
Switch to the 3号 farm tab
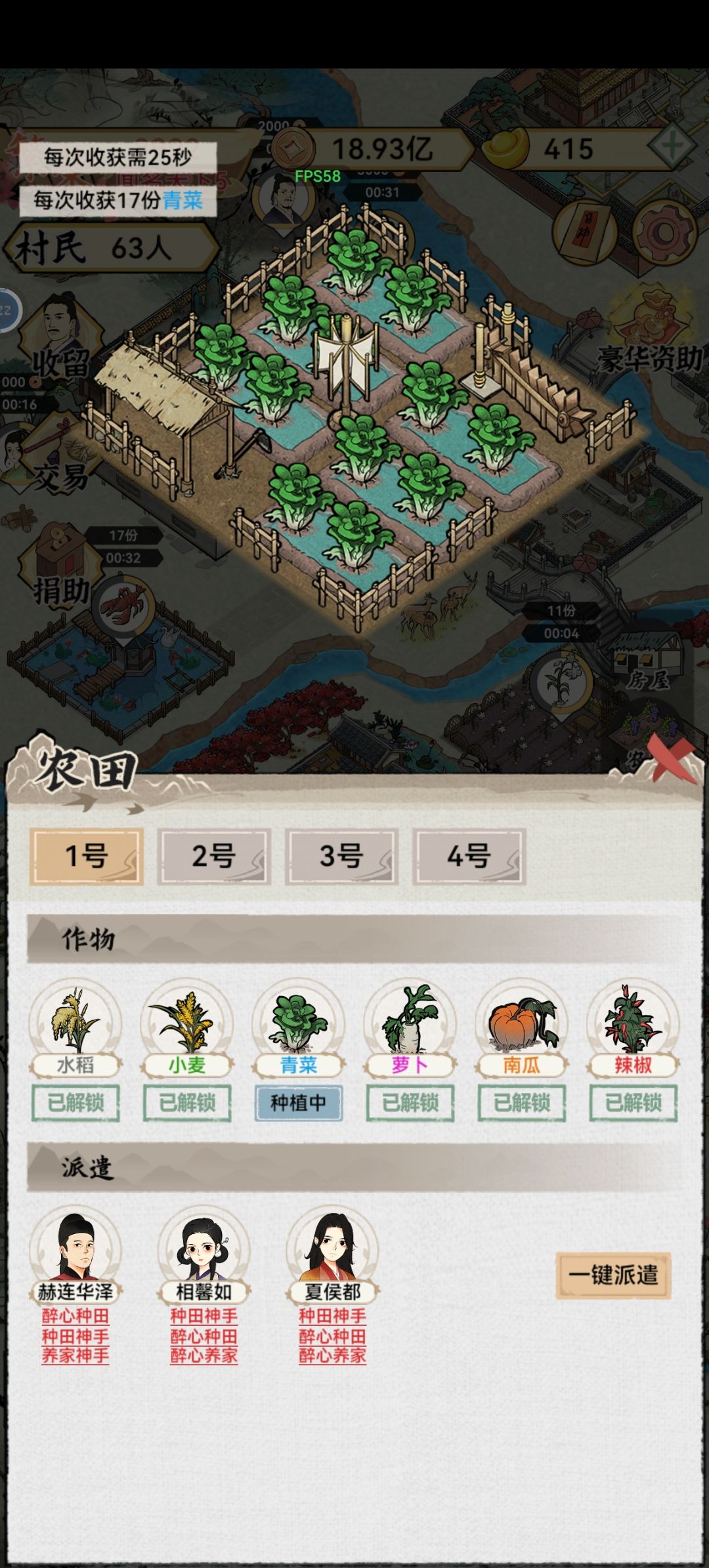coord(341,856)
